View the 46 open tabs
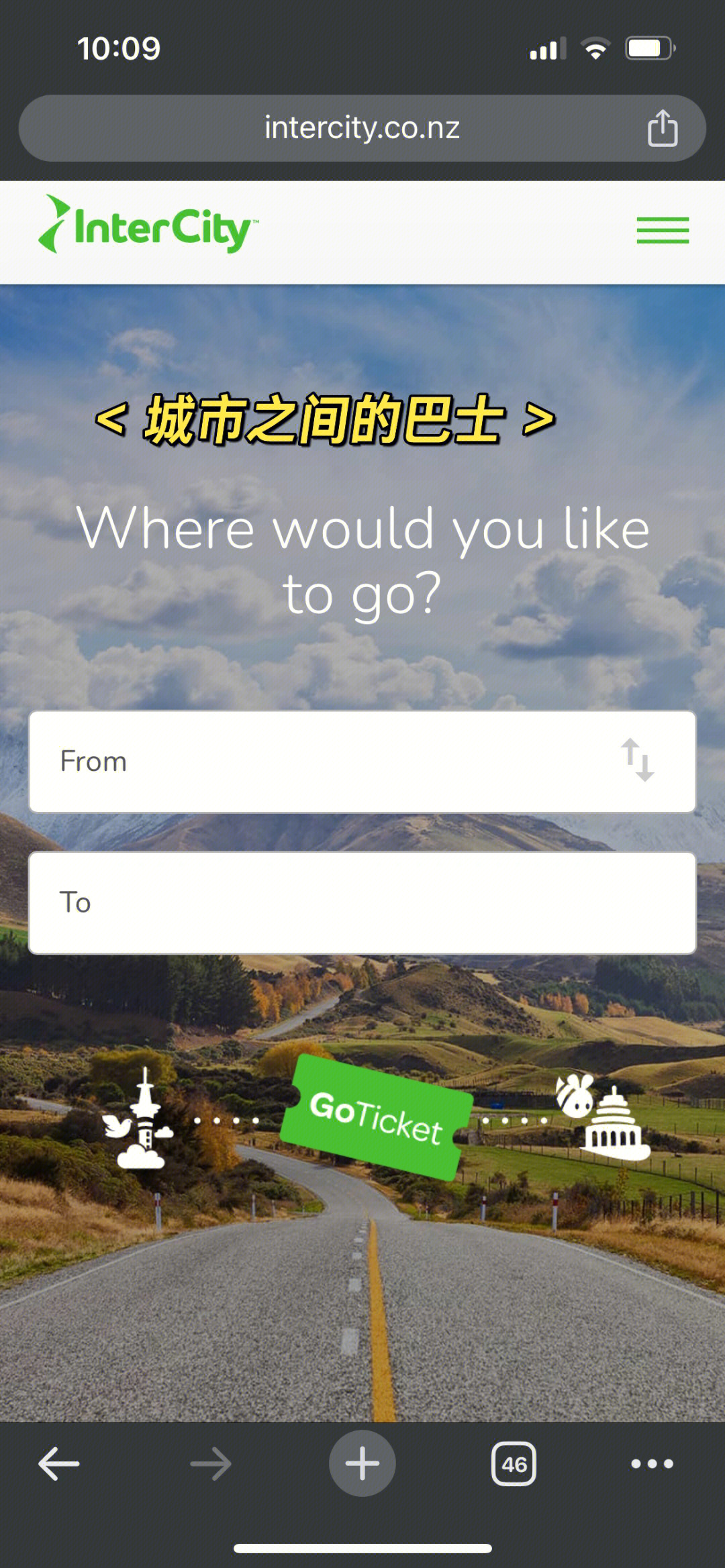The image size is (725, 1568). 514,1463
